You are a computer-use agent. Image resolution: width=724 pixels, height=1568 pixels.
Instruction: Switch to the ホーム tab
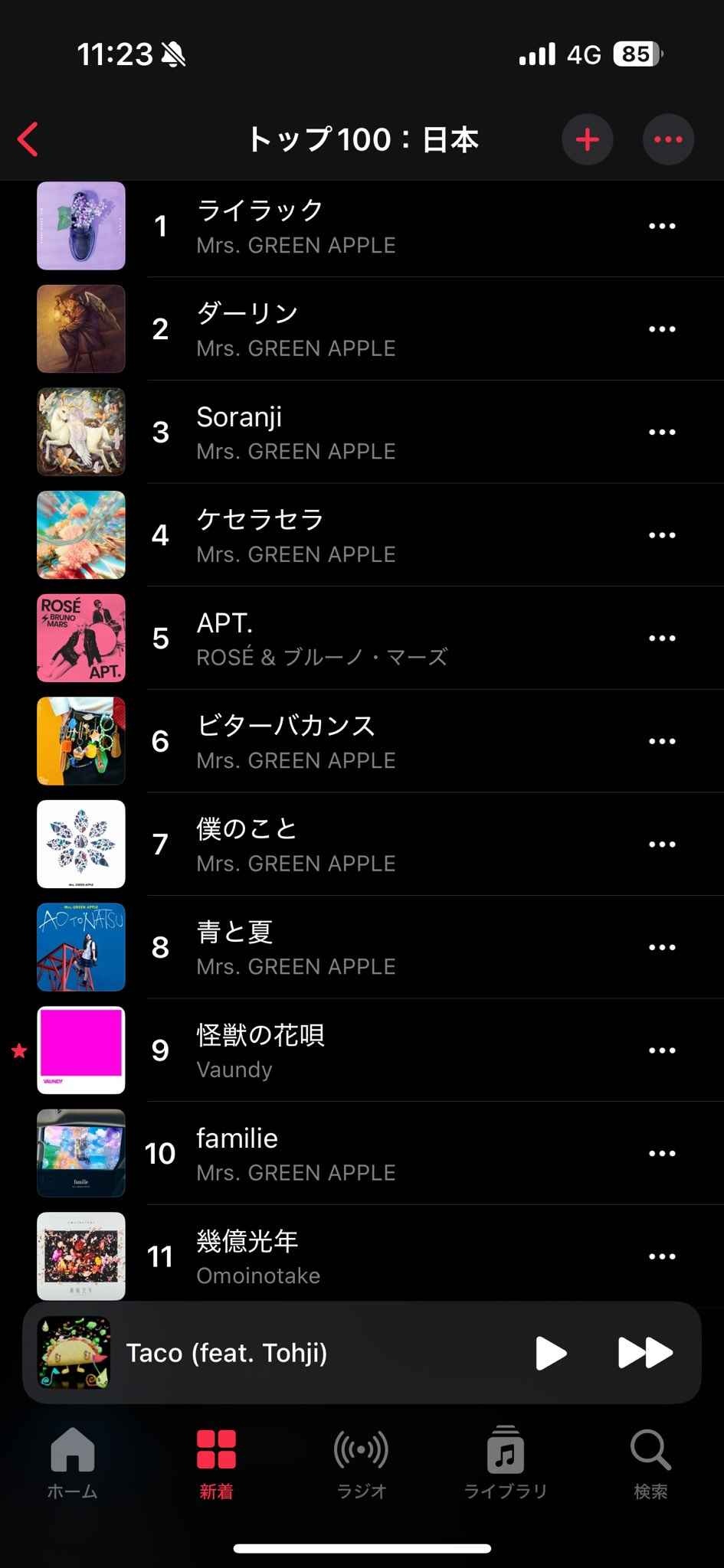click(73, 1464)
